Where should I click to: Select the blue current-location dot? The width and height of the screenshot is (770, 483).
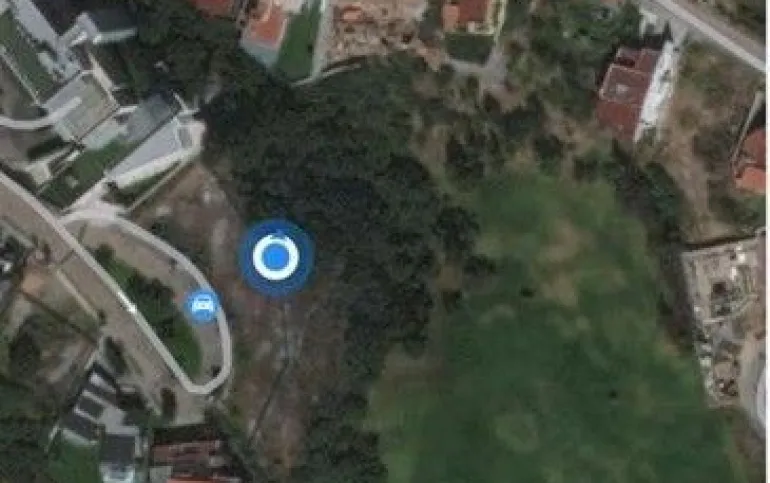276,258
